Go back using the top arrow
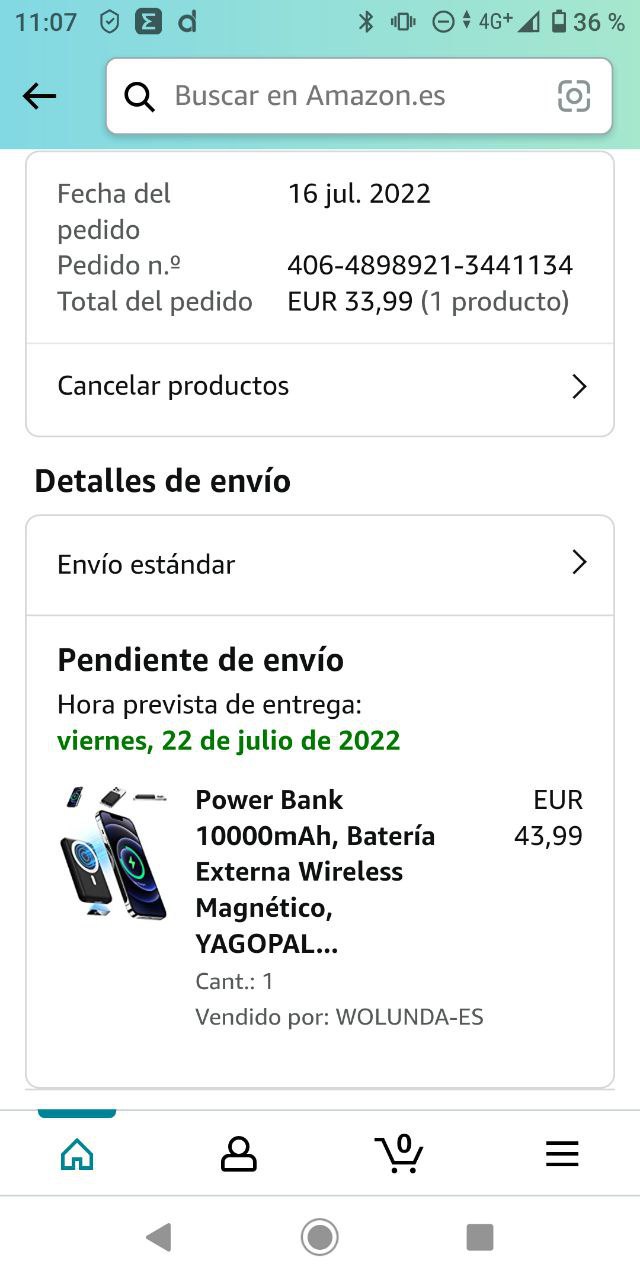 click(40, 96)
